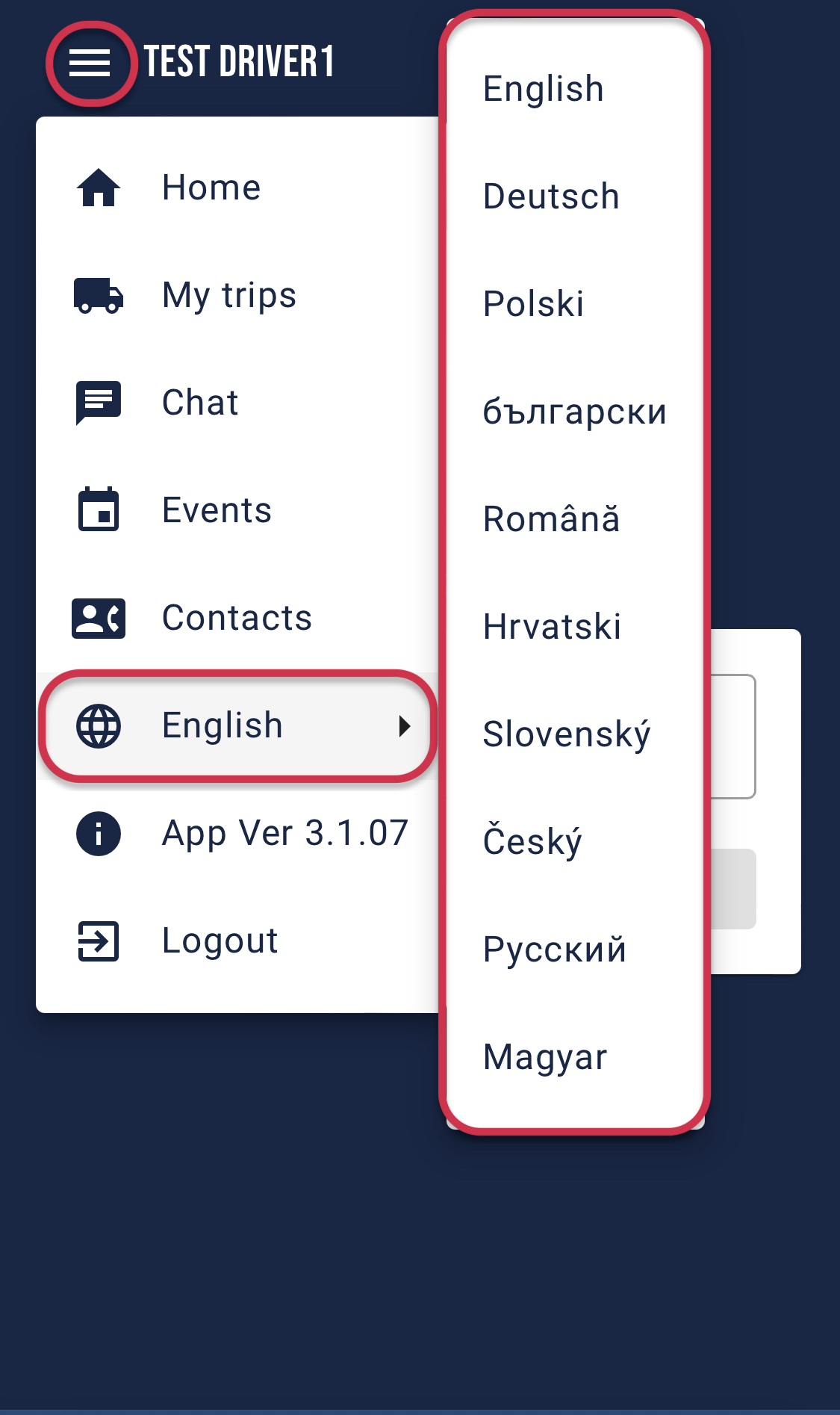Tap the English language submenu row
The width and height of the screenshot is (840, 1415).
click(237, 725)
